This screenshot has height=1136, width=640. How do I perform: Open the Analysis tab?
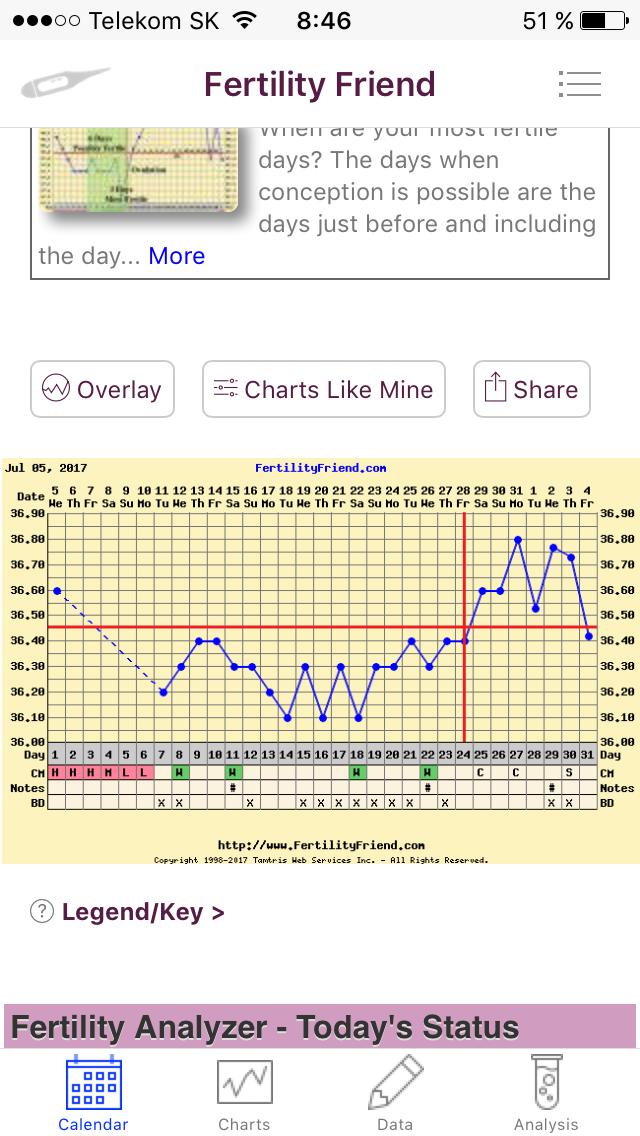click(546, 1093)
